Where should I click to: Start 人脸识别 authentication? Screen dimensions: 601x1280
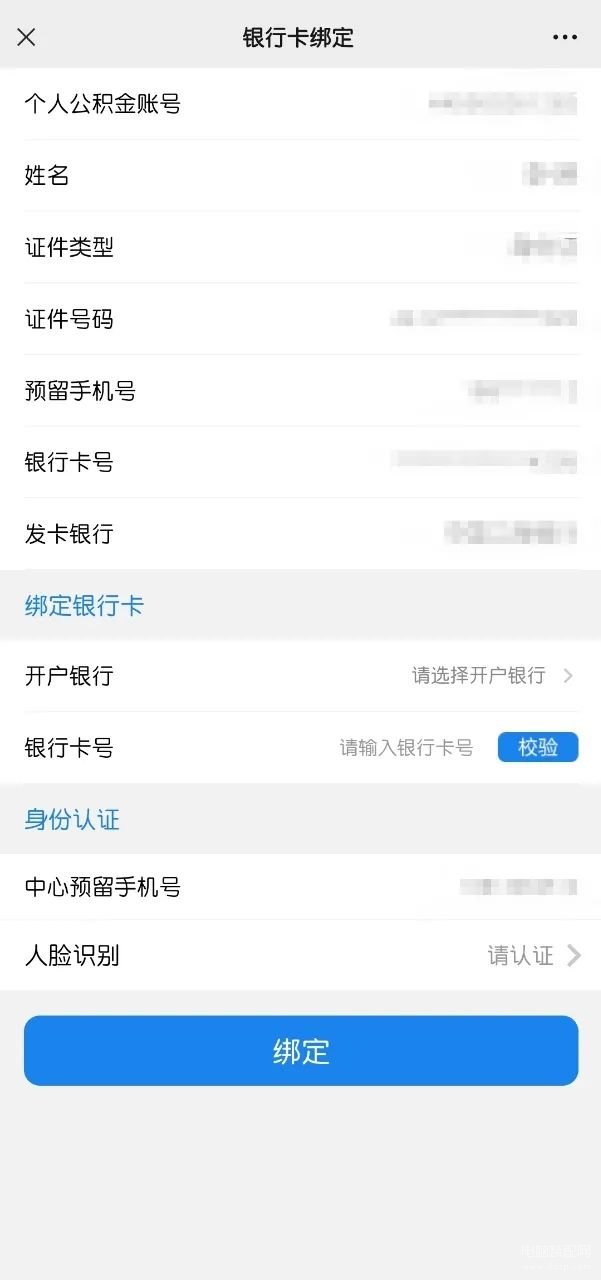click(x=300, y=955)
